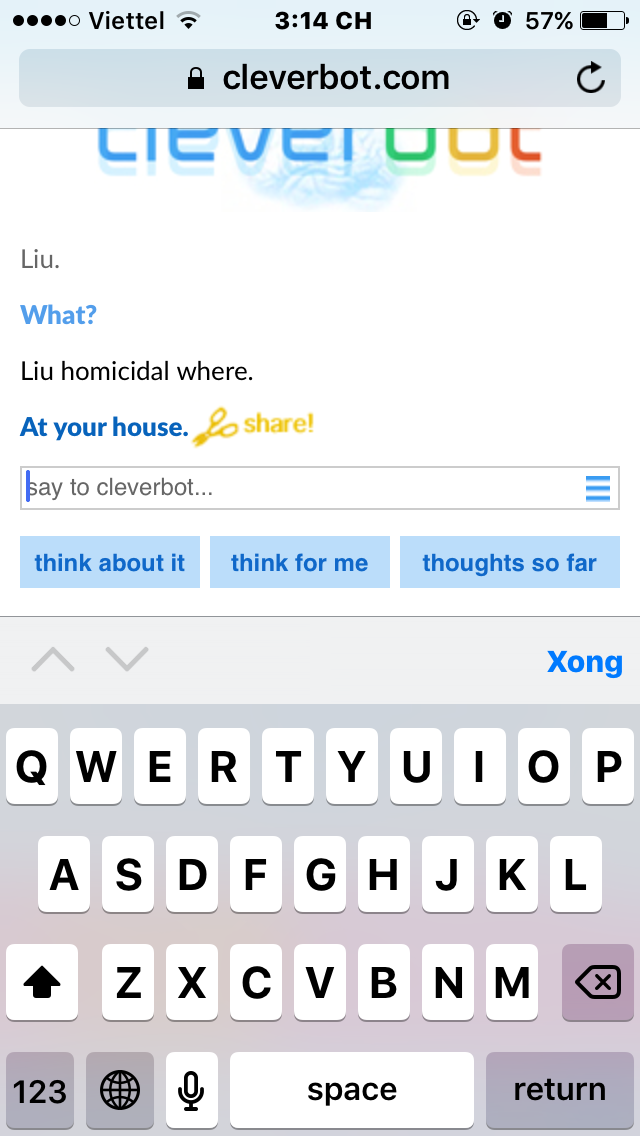This screenshot has width=640, height=1136.
Task: Switch keyboard language with the globe key
Action: [x=120, y=1089]
